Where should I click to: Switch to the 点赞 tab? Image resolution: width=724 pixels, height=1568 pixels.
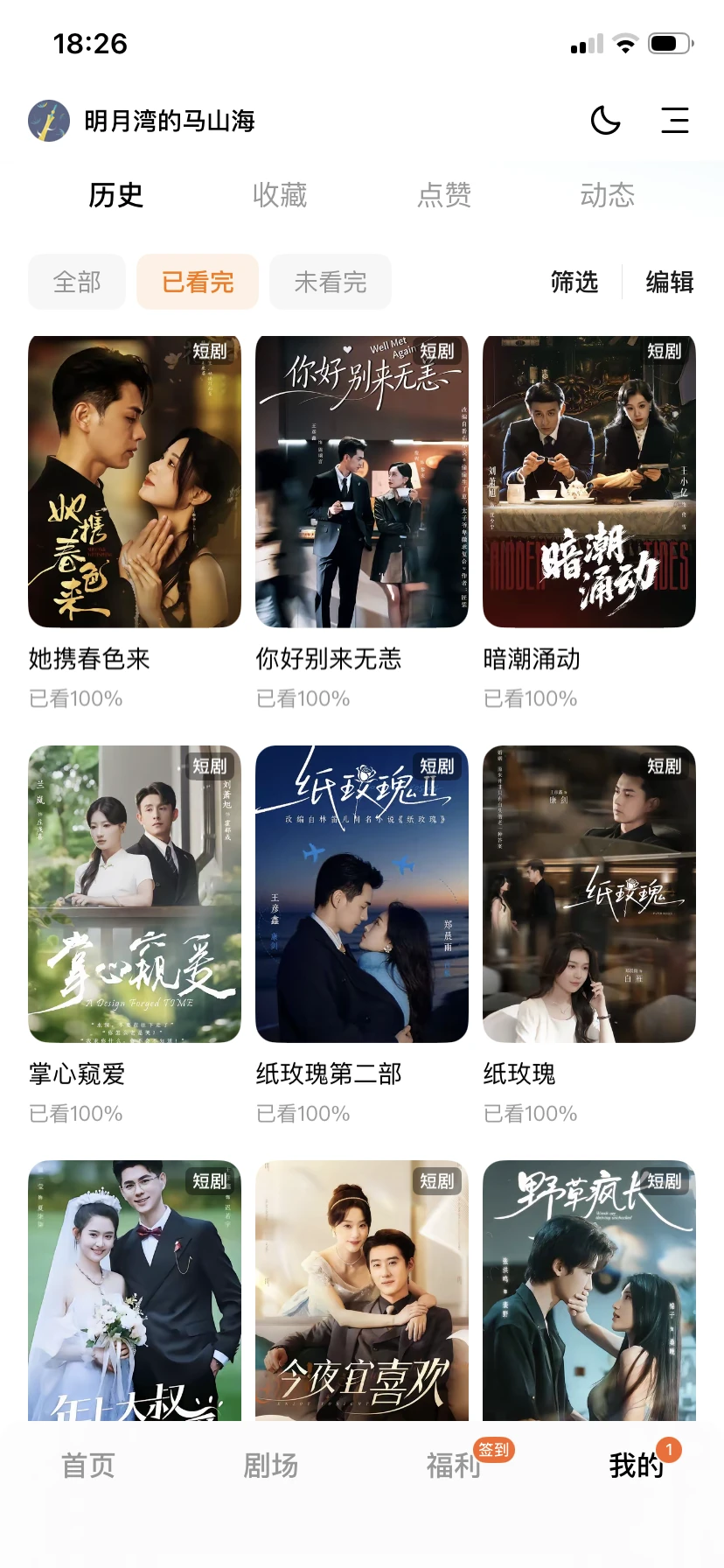coord(444,195)
